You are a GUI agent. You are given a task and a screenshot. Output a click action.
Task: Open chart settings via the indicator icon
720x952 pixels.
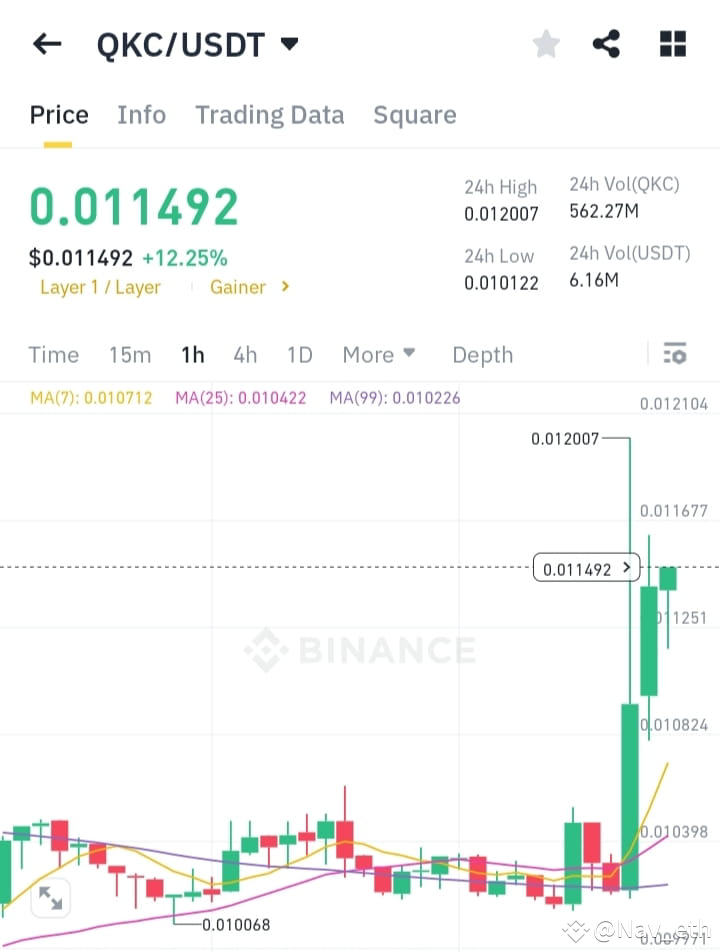[x=675, y=354]
